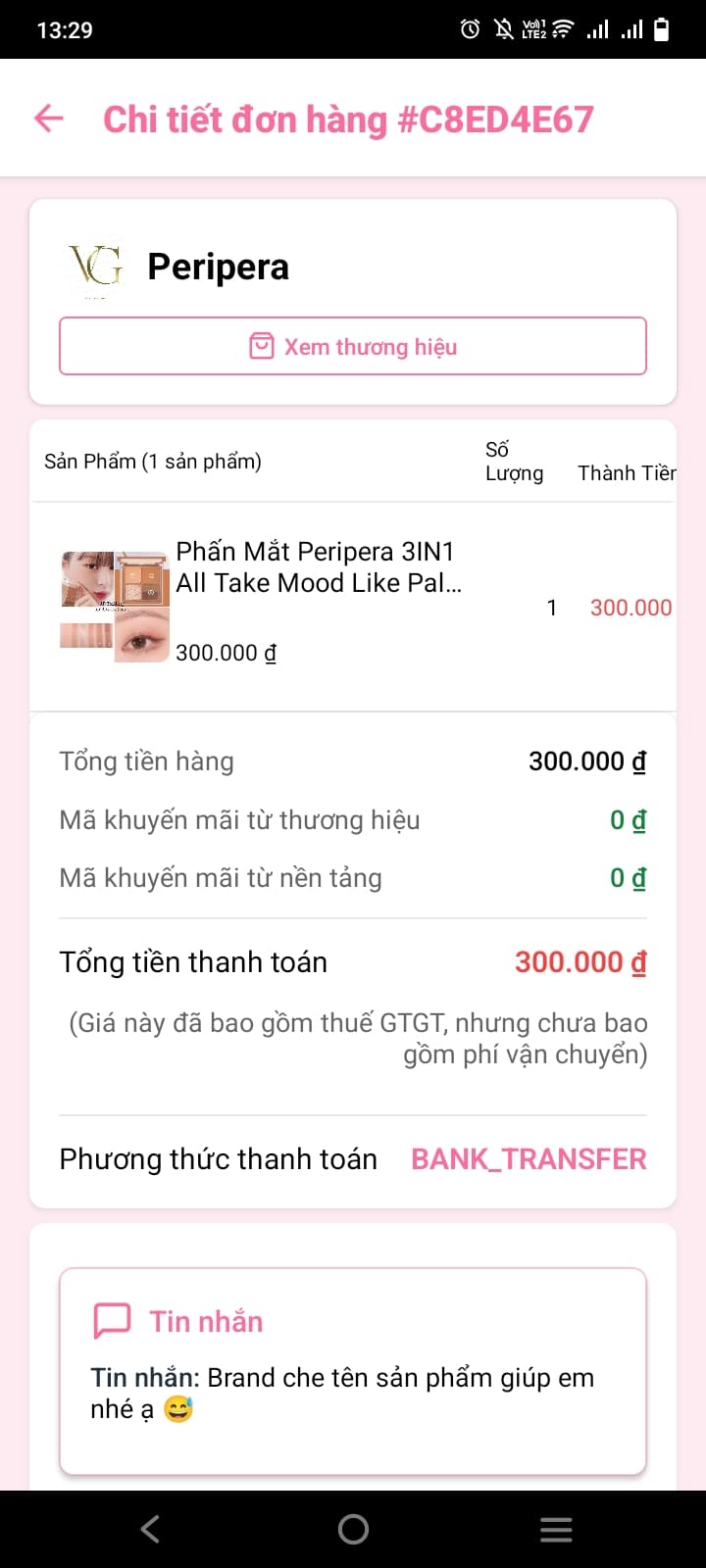The image size is (706, 1568).
Task: Open the Peripera eyeshadow palette product
Action: 318,567
